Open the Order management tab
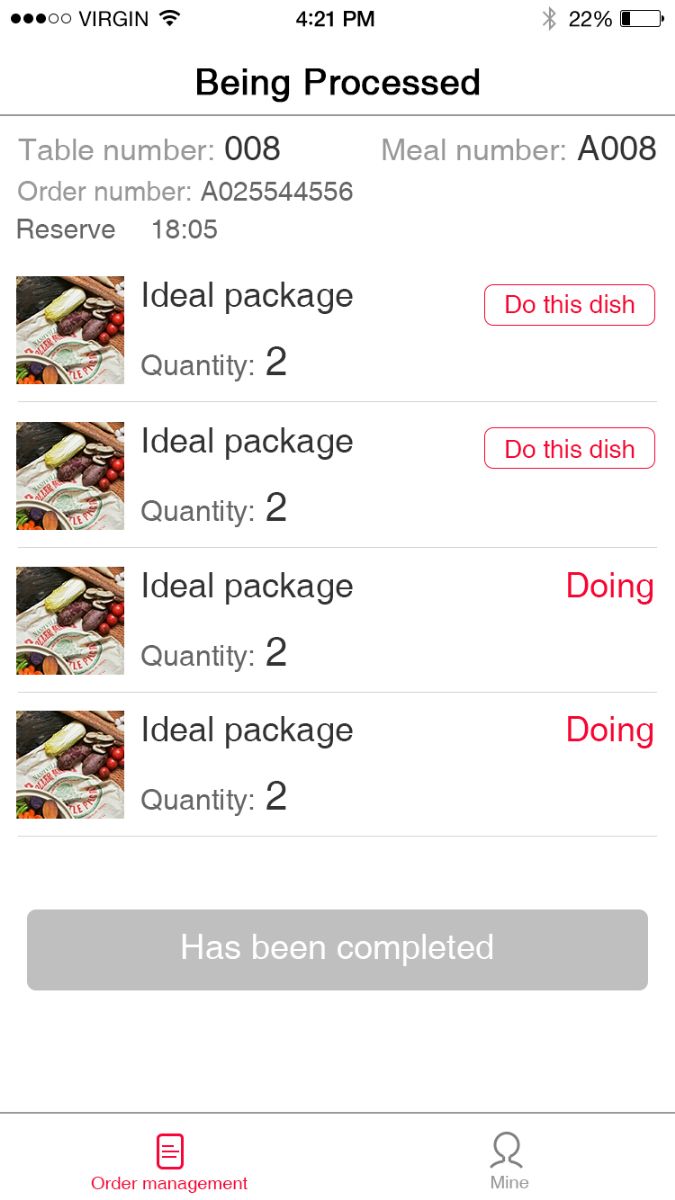The width and height of the screenshot is (675, 1200). (x=169, y=1162)
